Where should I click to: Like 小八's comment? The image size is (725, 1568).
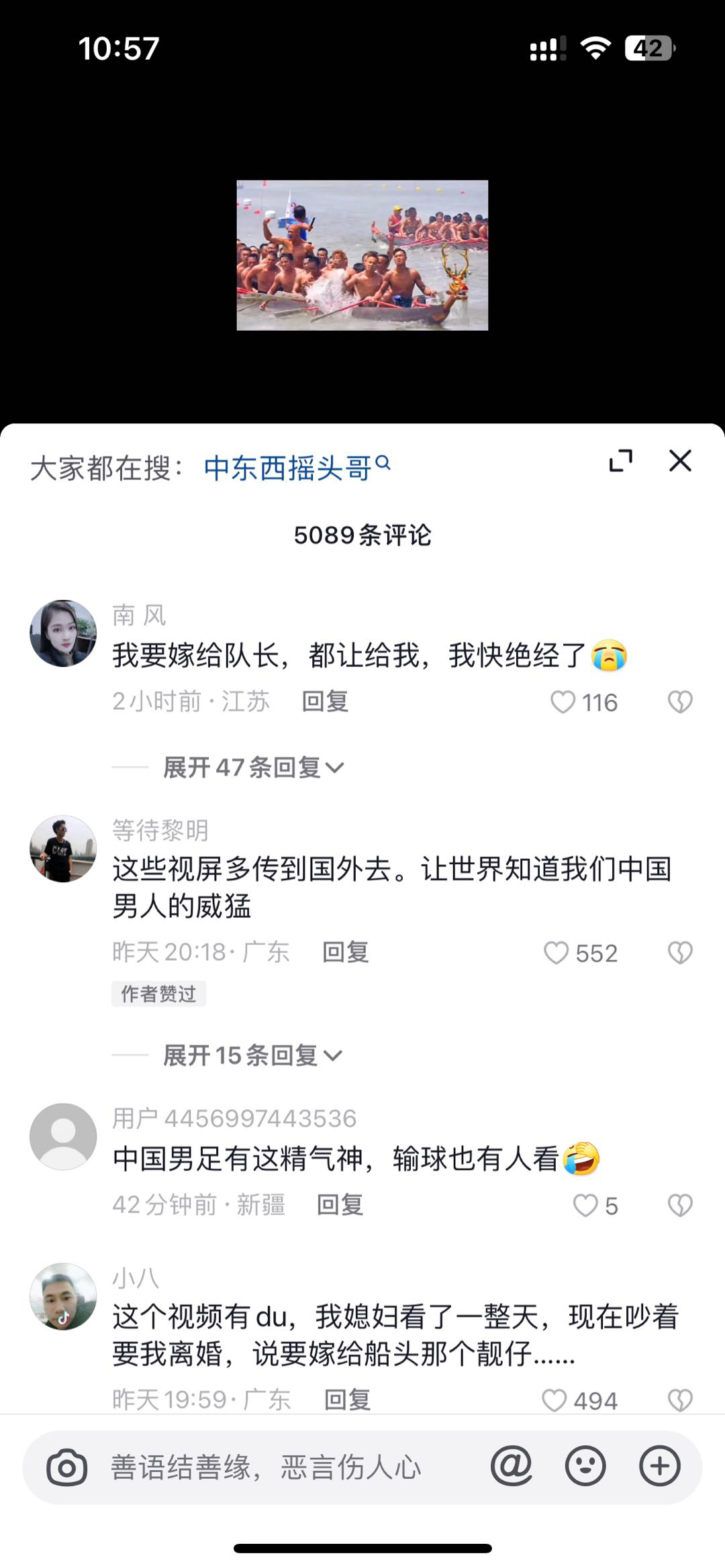coord(554,1400)
